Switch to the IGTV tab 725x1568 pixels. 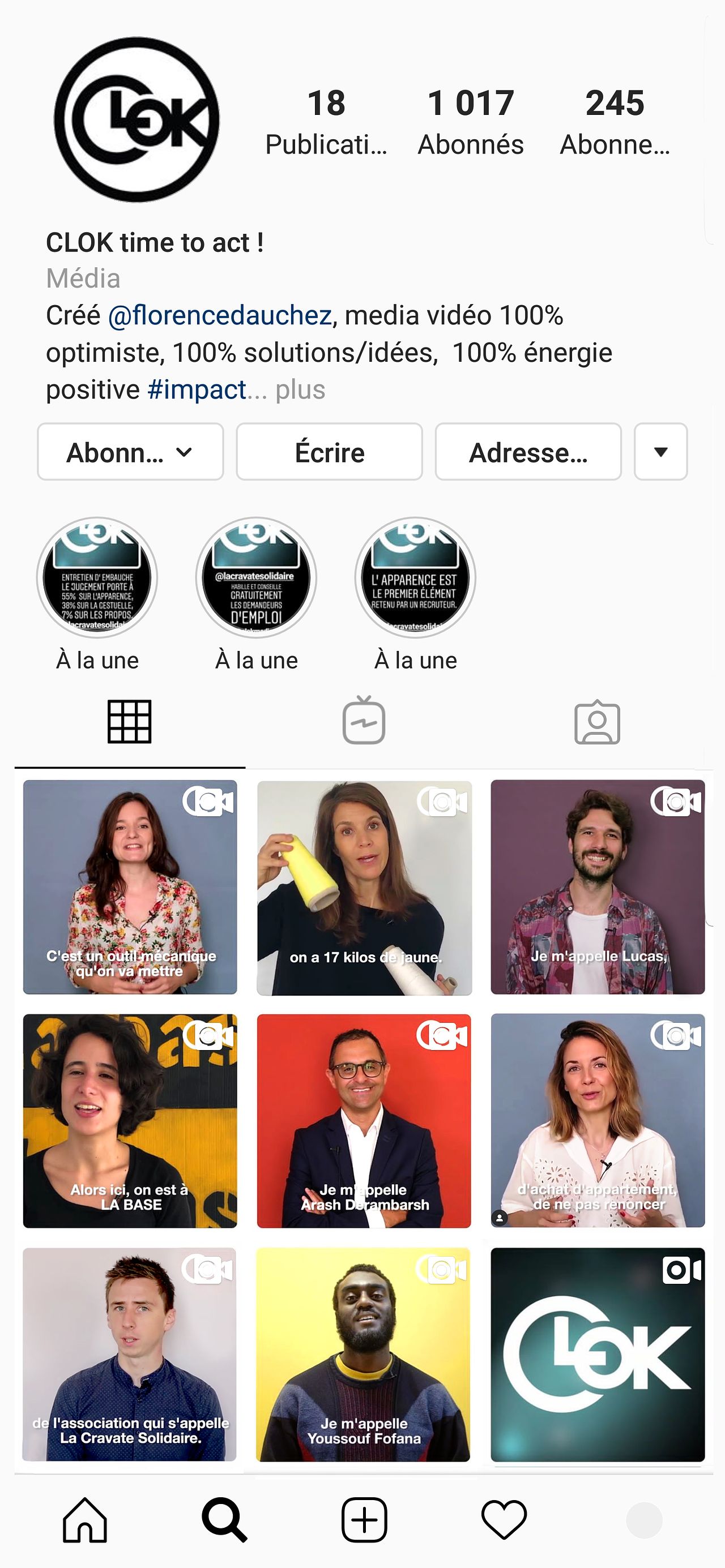pyautogui.click(x=364, y=721)
